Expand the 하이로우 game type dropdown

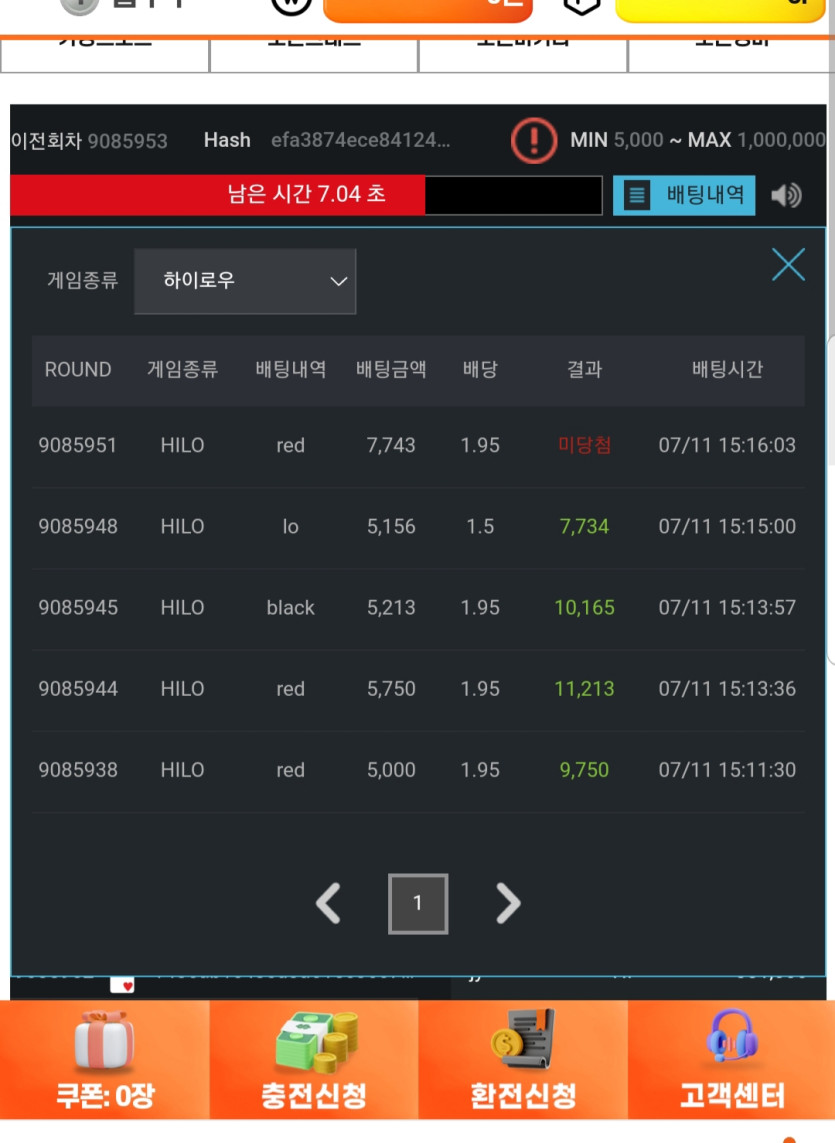(245, 282)
